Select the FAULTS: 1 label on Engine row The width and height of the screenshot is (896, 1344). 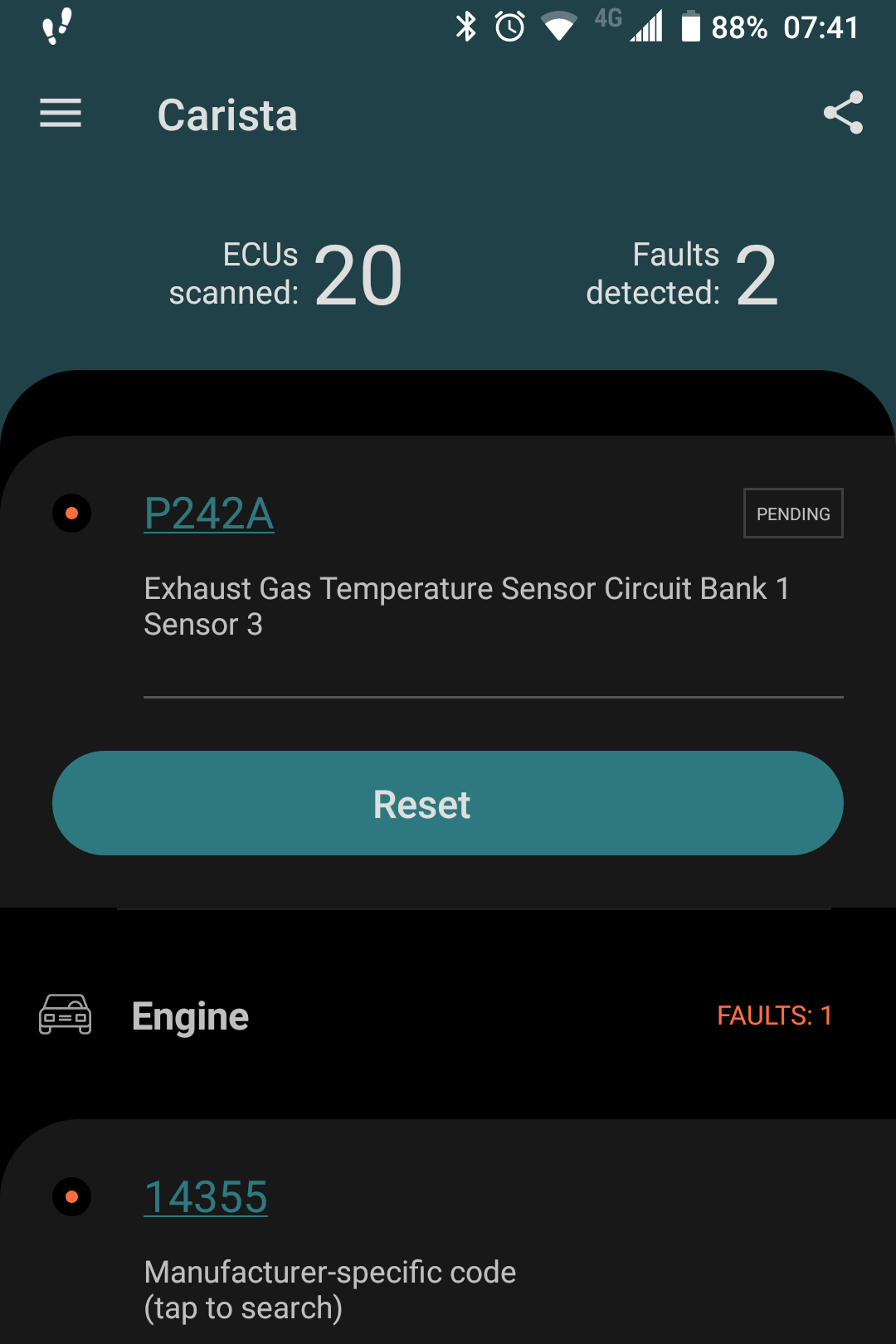pos(774,1015)
